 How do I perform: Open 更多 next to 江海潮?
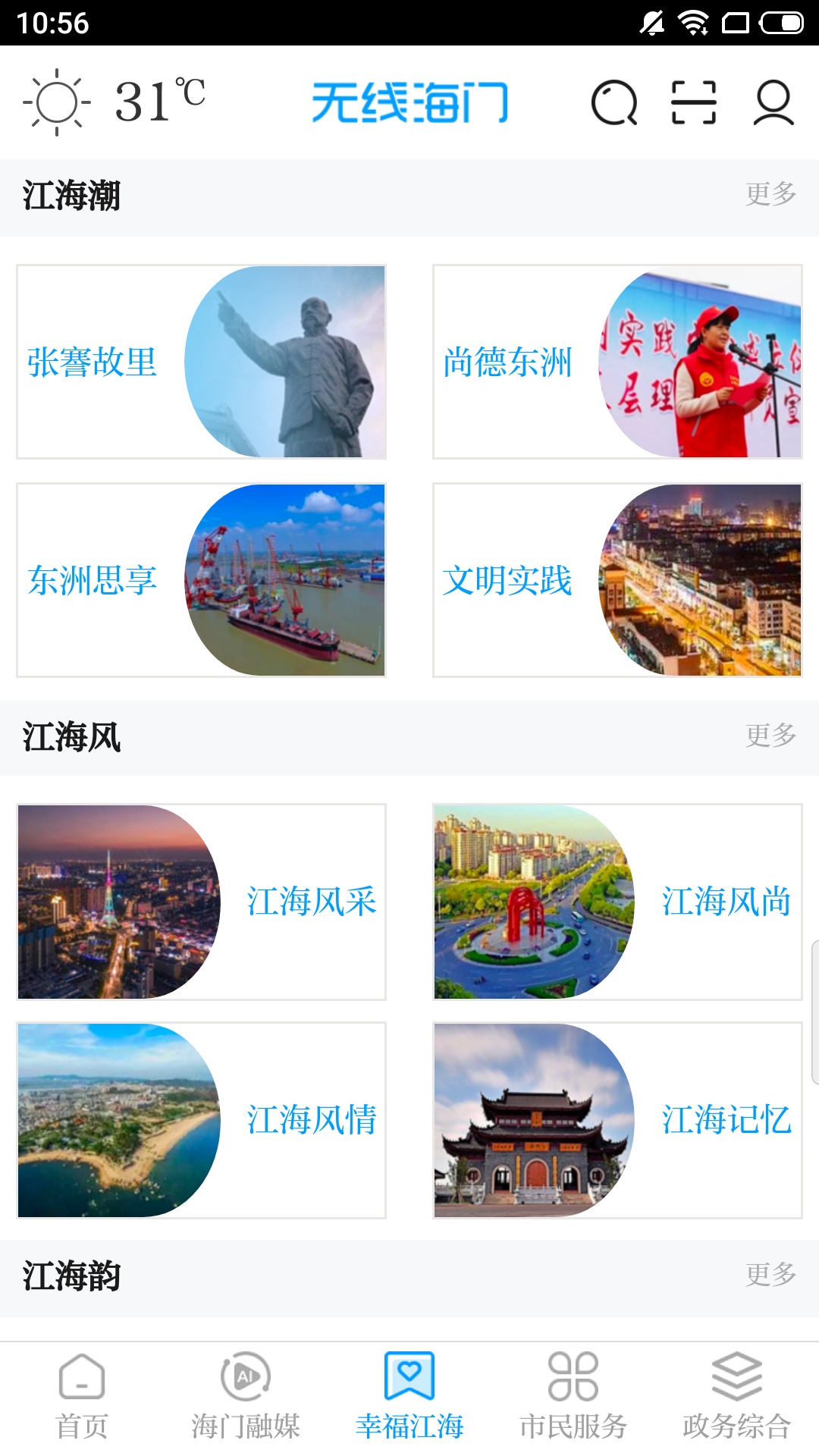(x=771, y=195)
